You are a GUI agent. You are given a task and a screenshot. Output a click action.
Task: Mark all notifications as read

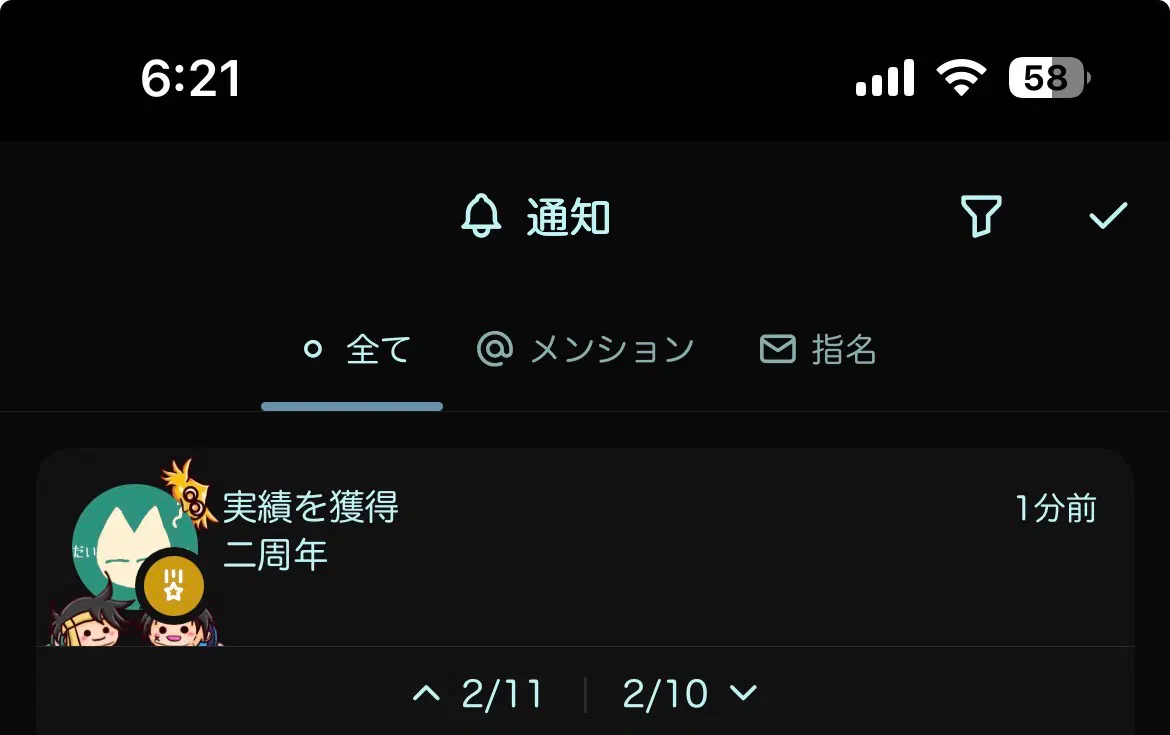(x=1107, y=216)
